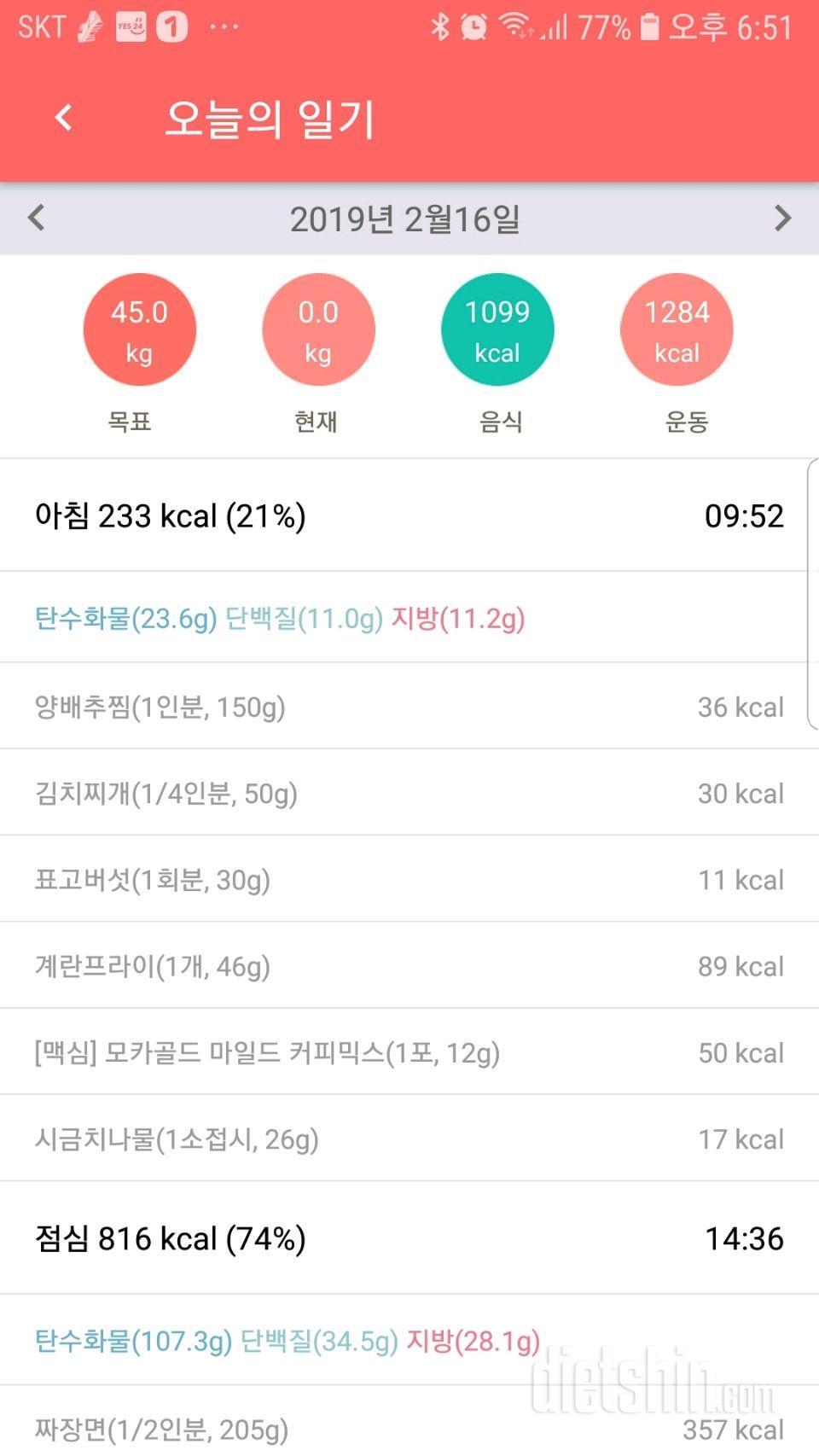
Task: Open the 운동 1284 kcal circle
Action: 677,329
